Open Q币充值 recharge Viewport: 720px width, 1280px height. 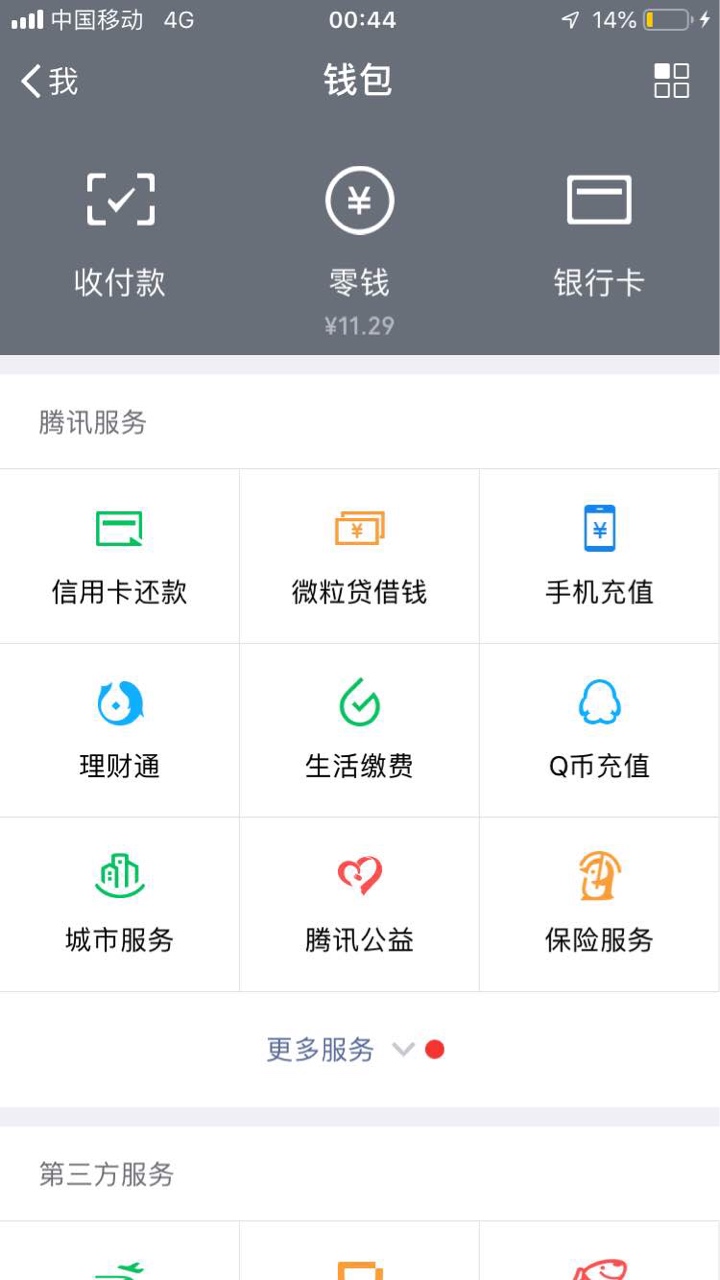(600, 730)
